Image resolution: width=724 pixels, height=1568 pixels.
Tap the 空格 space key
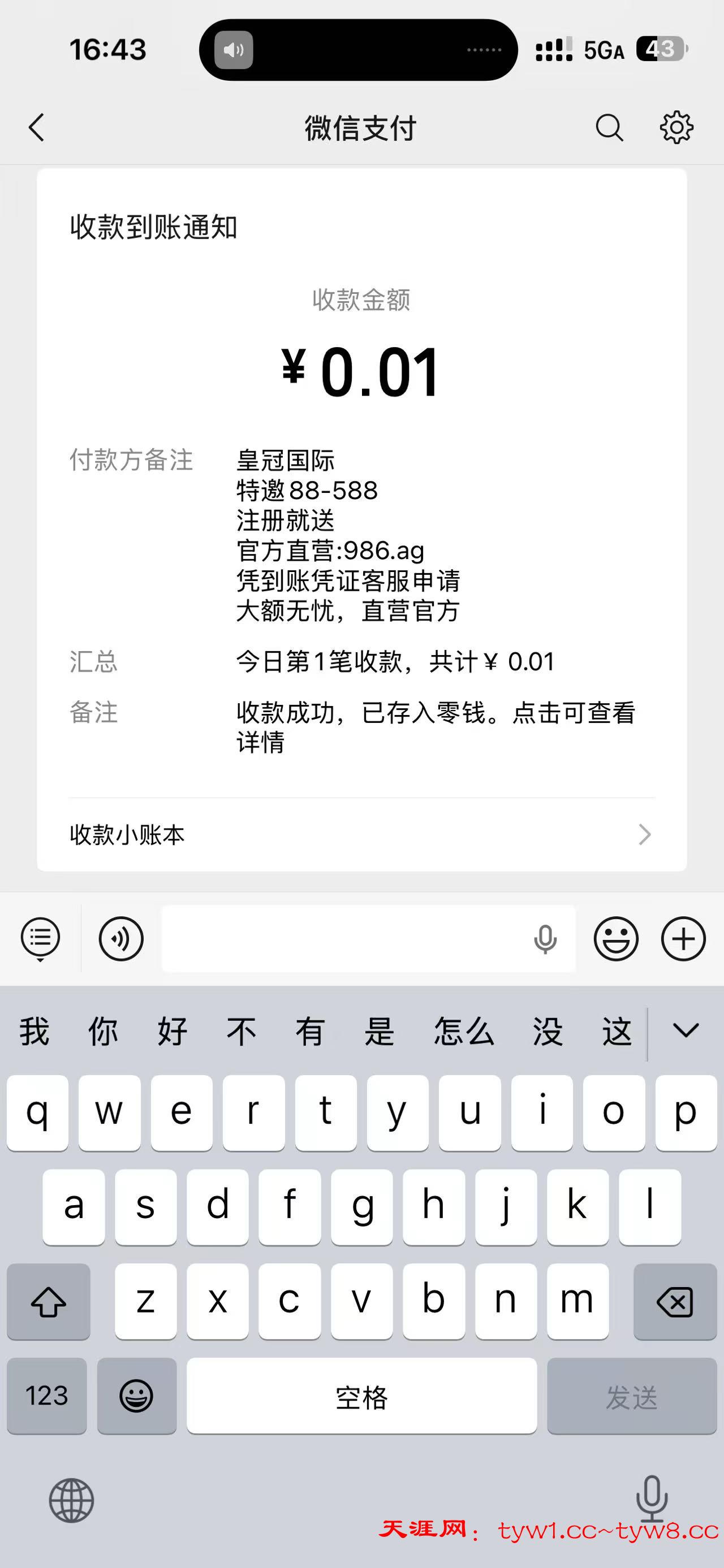coord(361,1395)
